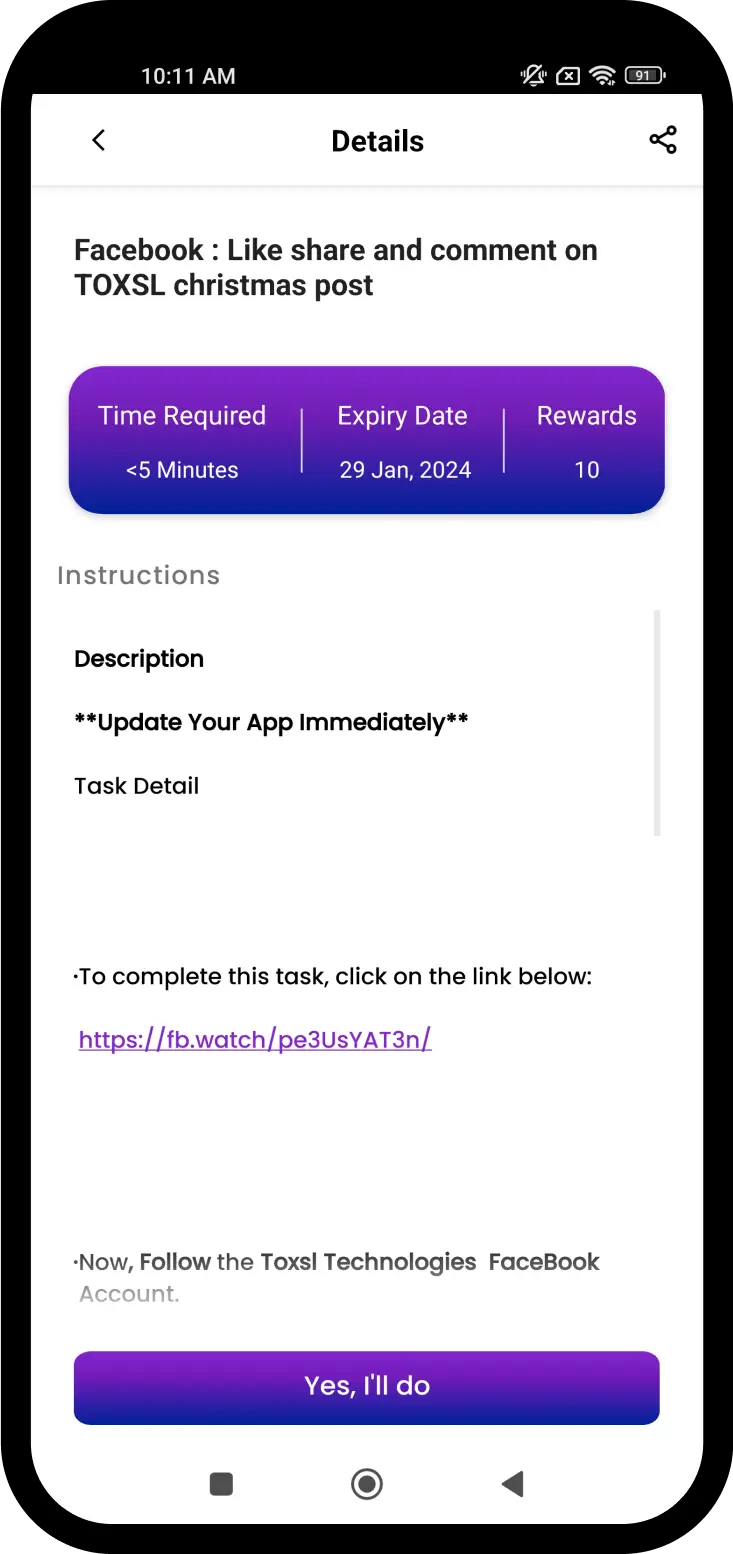Screen dimensions: 733x1554
Task: Open the fb.watch link
Action: click(255, 1040)
